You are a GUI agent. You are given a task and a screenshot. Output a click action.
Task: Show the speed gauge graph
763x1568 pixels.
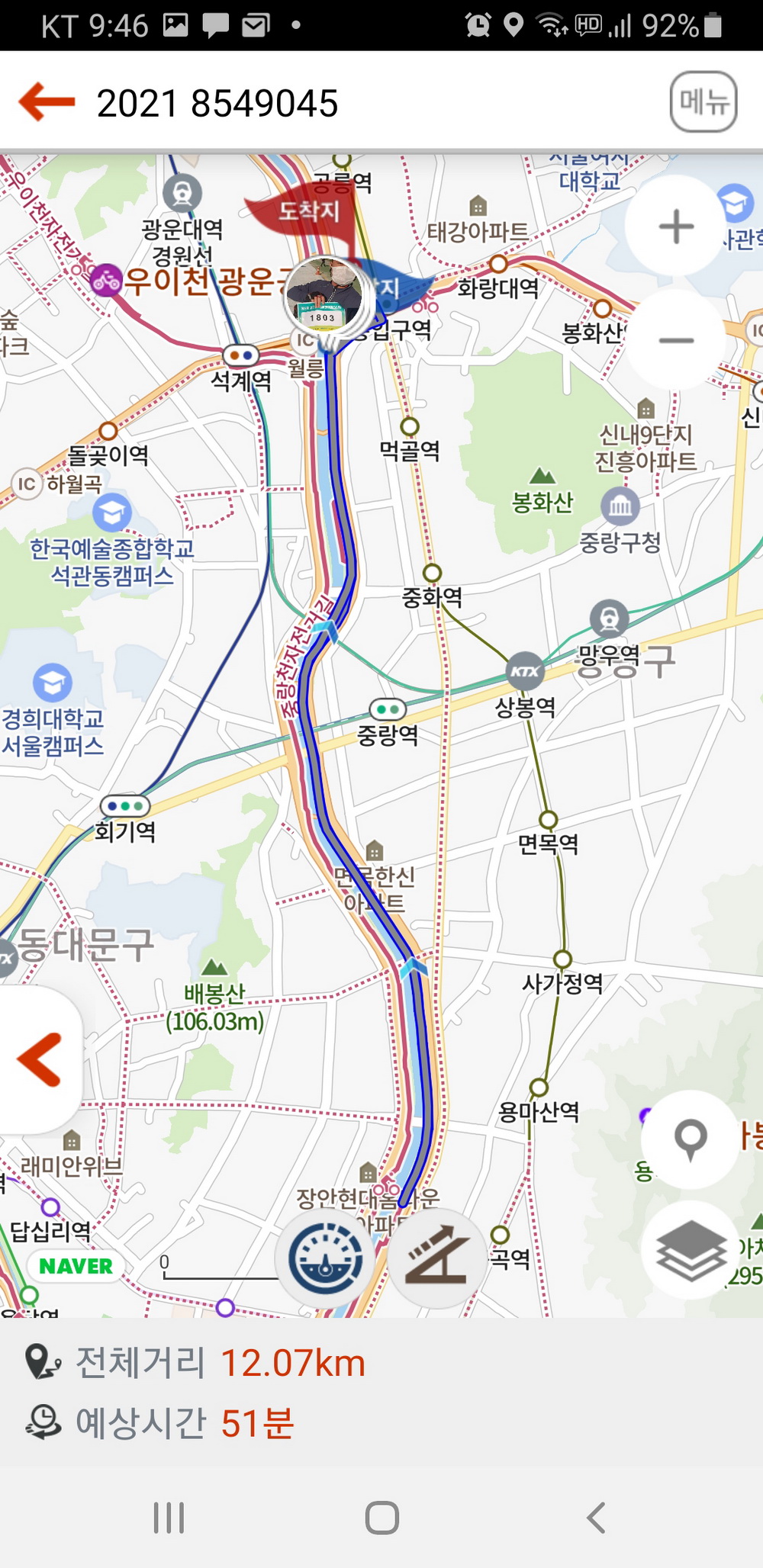click(326, 1258)
